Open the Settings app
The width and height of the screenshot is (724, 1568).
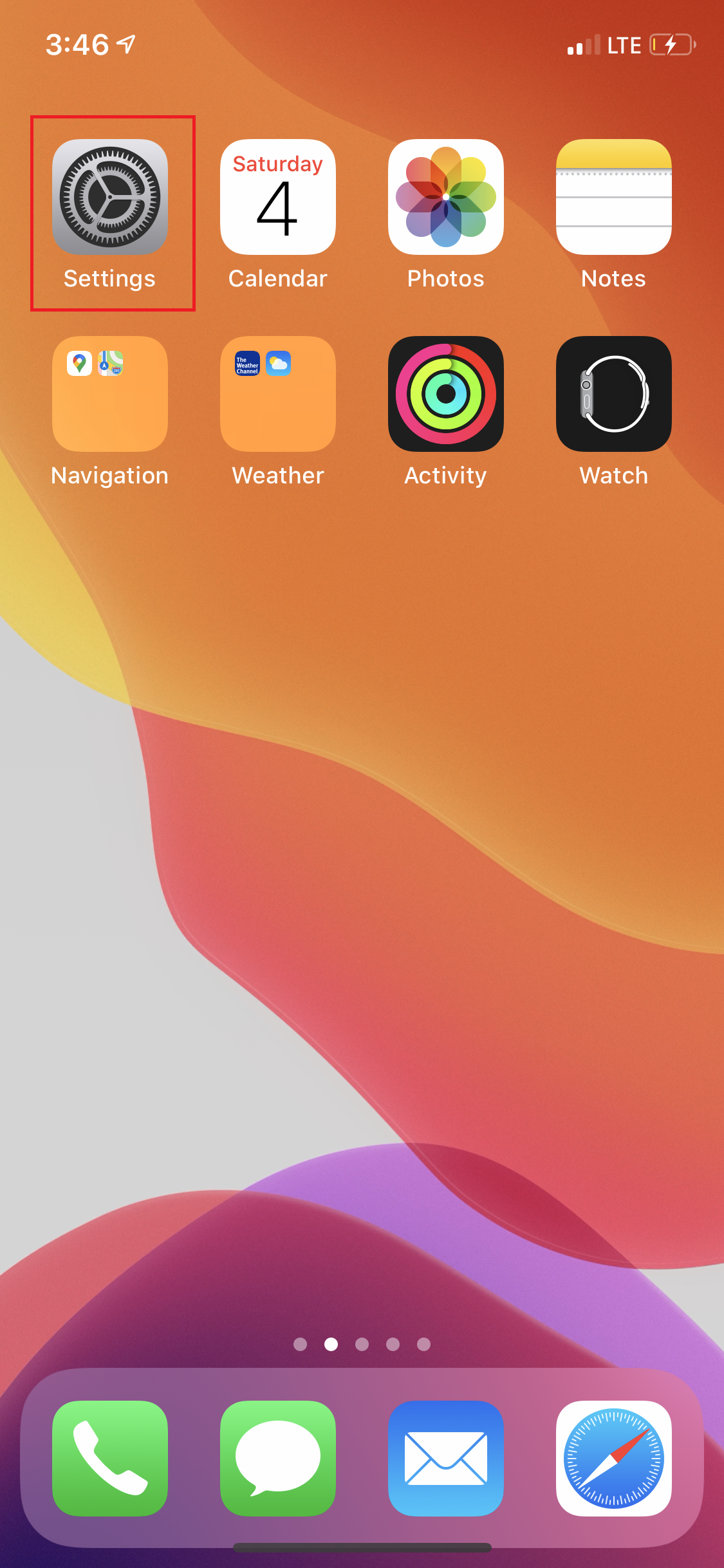[x=110, y=197]
